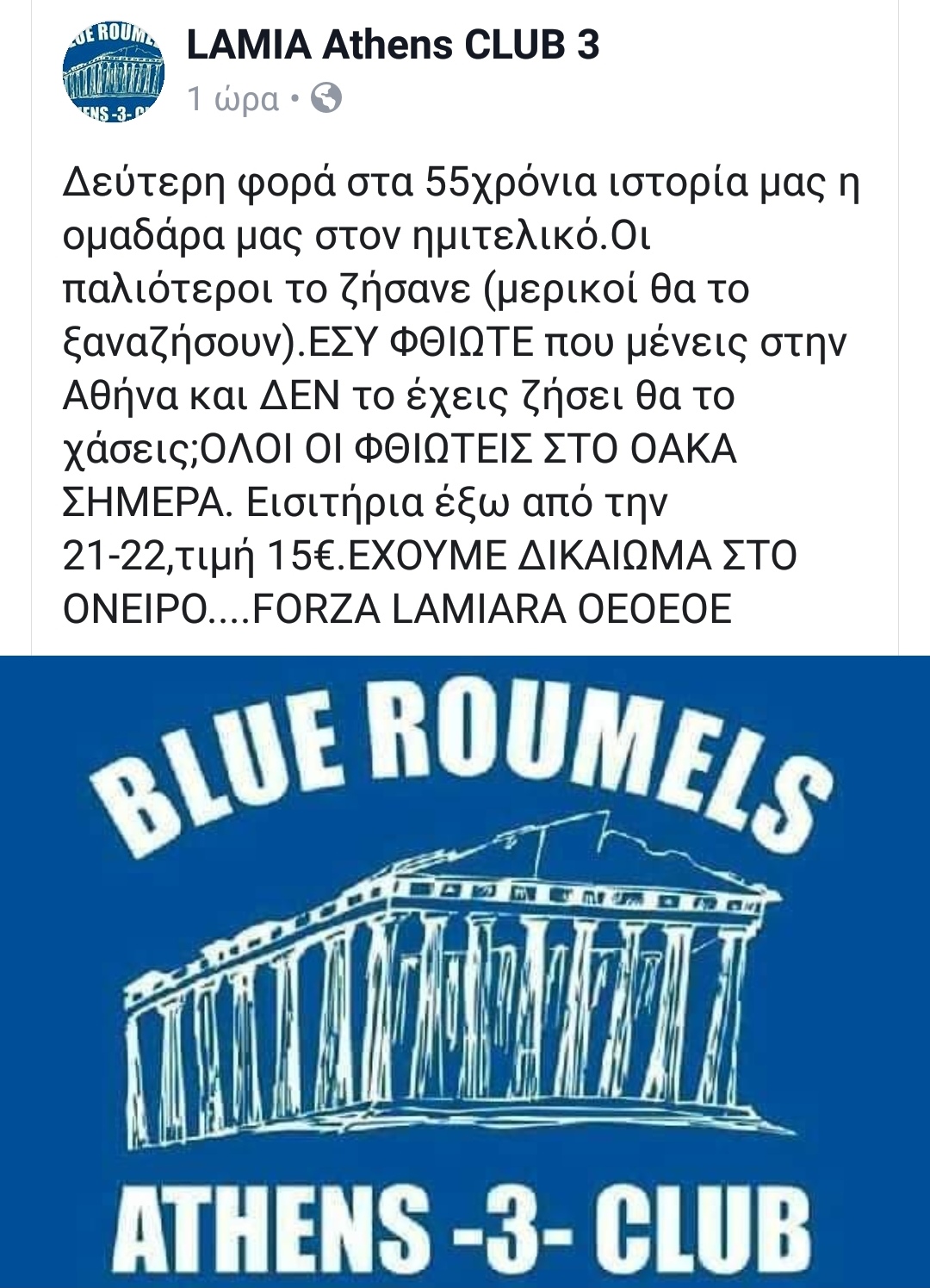This screenshot has height=1288, width=930.
Task: Open the Blue Roumels post image
Action: click(465, 971)
